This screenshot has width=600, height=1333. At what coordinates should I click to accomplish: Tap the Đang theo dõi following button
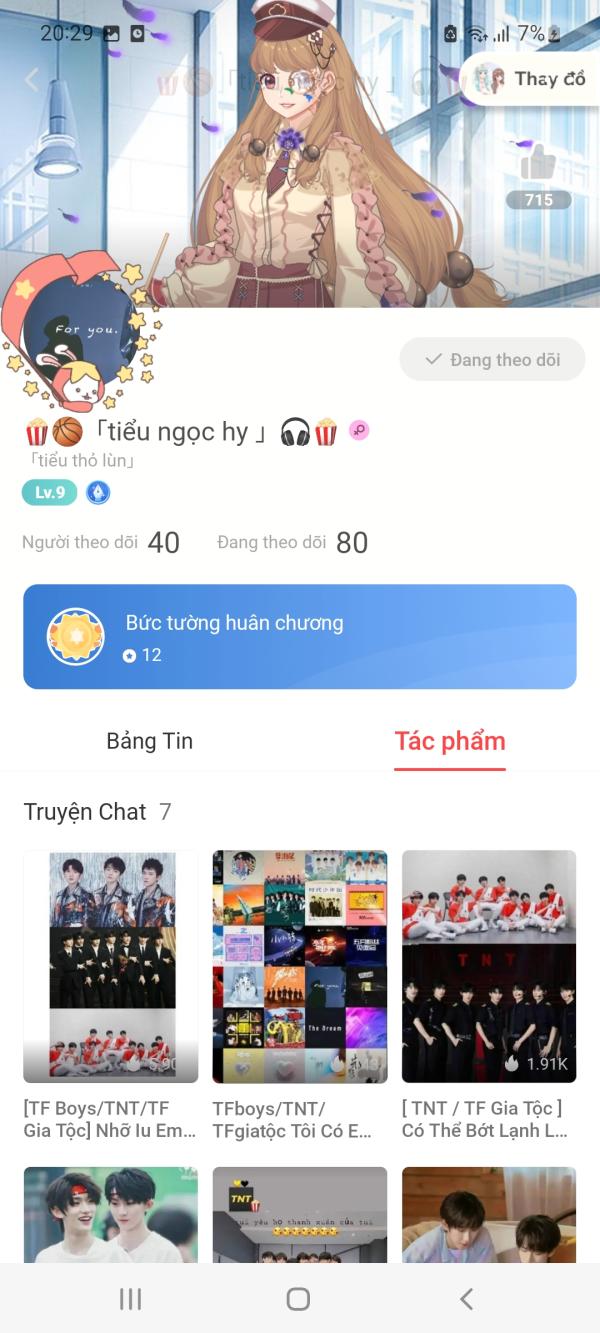492,360
